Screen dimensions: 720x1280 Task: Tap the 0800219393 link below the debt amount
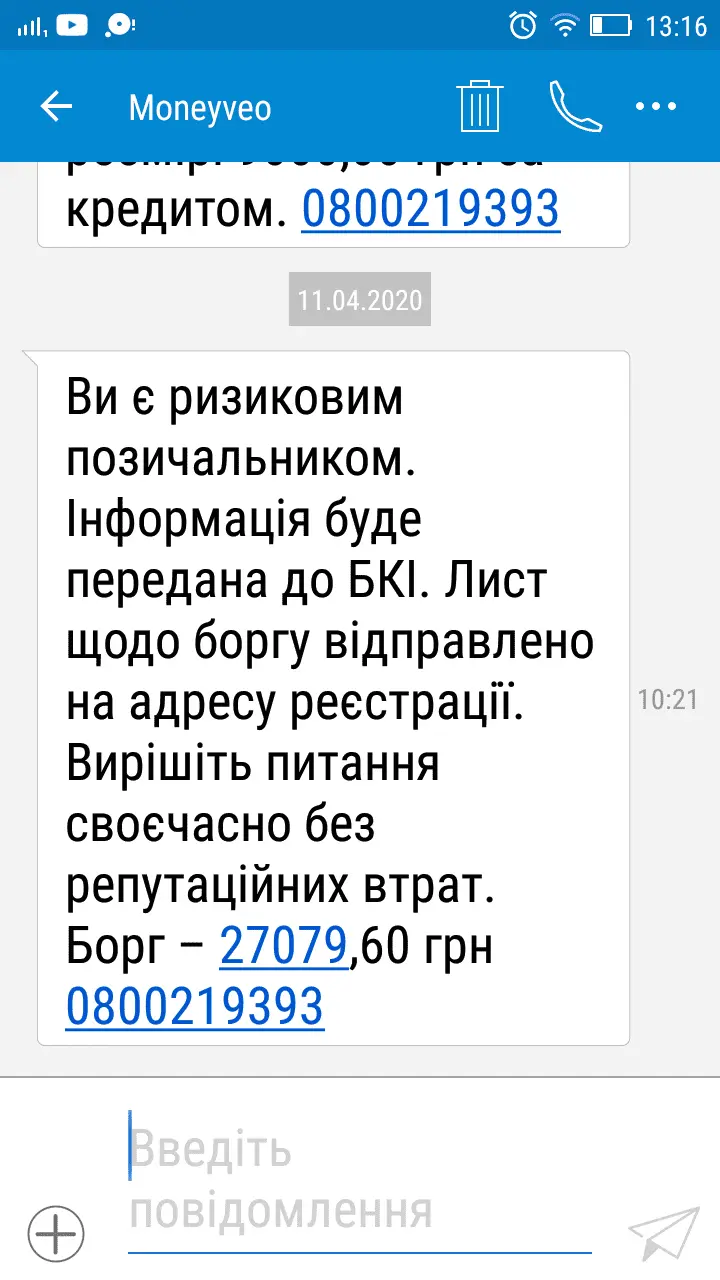pyautogui.click(x=195, y=1005)
